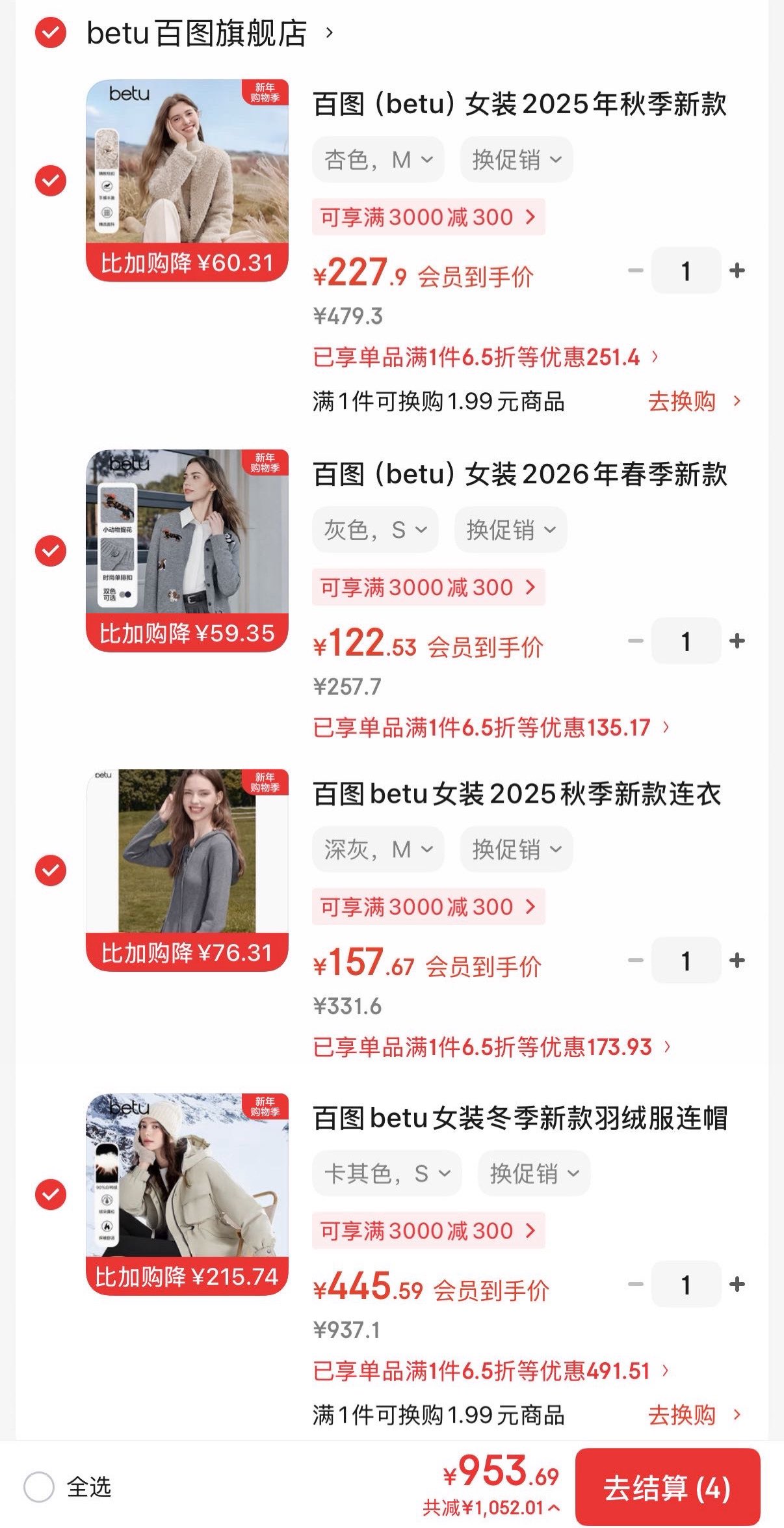The image size is (784, 1528).
Task: Uncheck the whole betu百图旗舰店 store
Action: [x=51, y=33]
